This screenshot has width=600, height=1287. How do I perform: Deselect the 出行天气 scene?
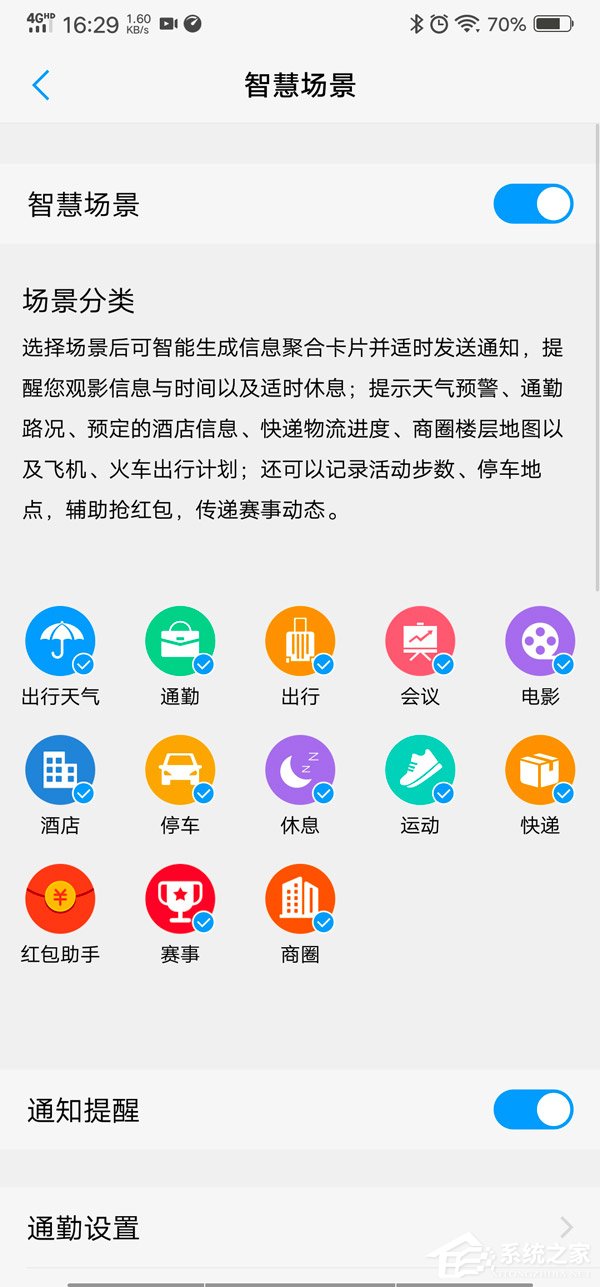60,642
